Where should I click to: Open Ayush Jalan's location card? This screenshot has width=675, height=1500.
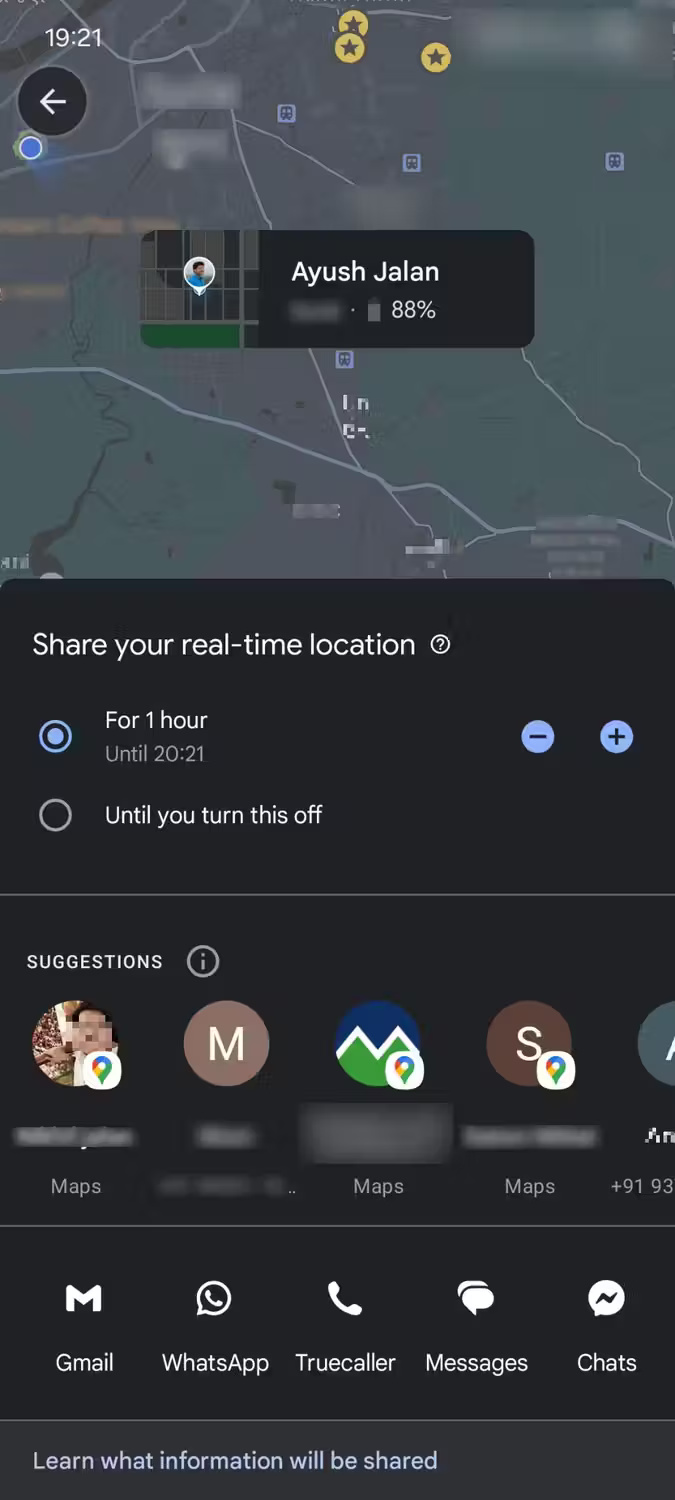[337, 289]
